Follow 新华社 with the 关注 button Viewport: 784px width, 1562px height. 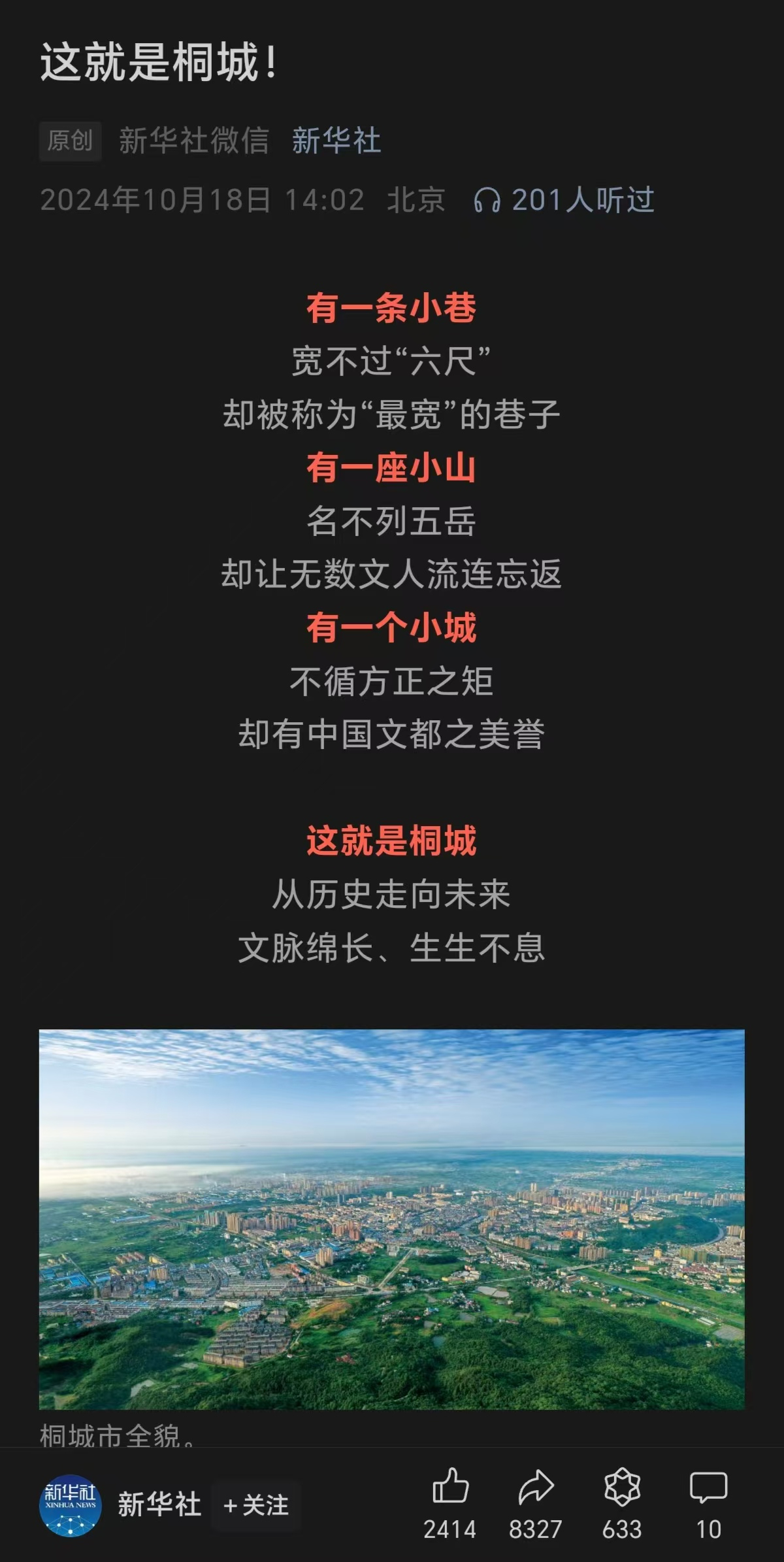point(256,1506)
